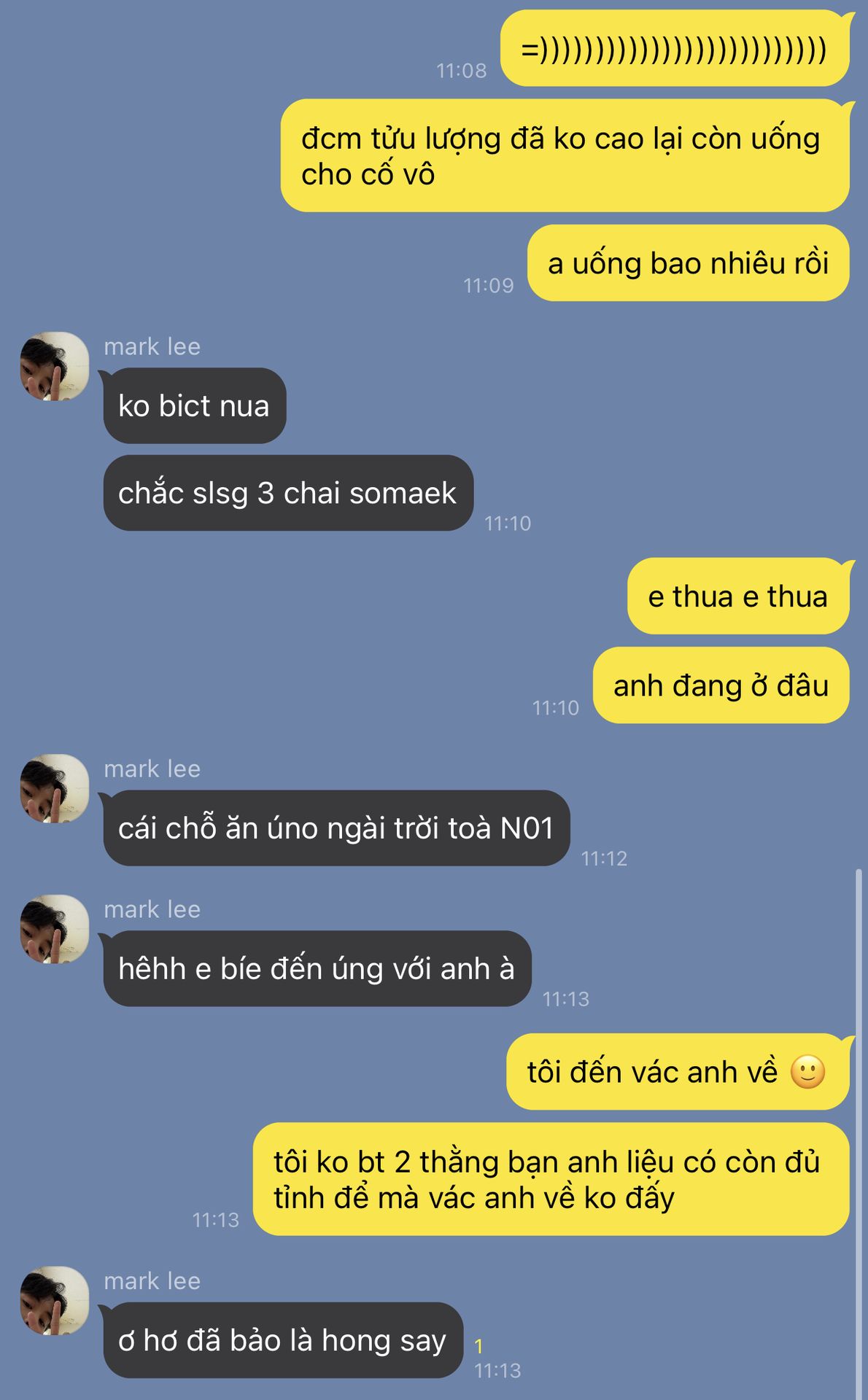This screenshot has width=868, height=1400.
Task: View mark lee's profile photo beside "hêhh e bíe"
Action: tap(55, 929)
